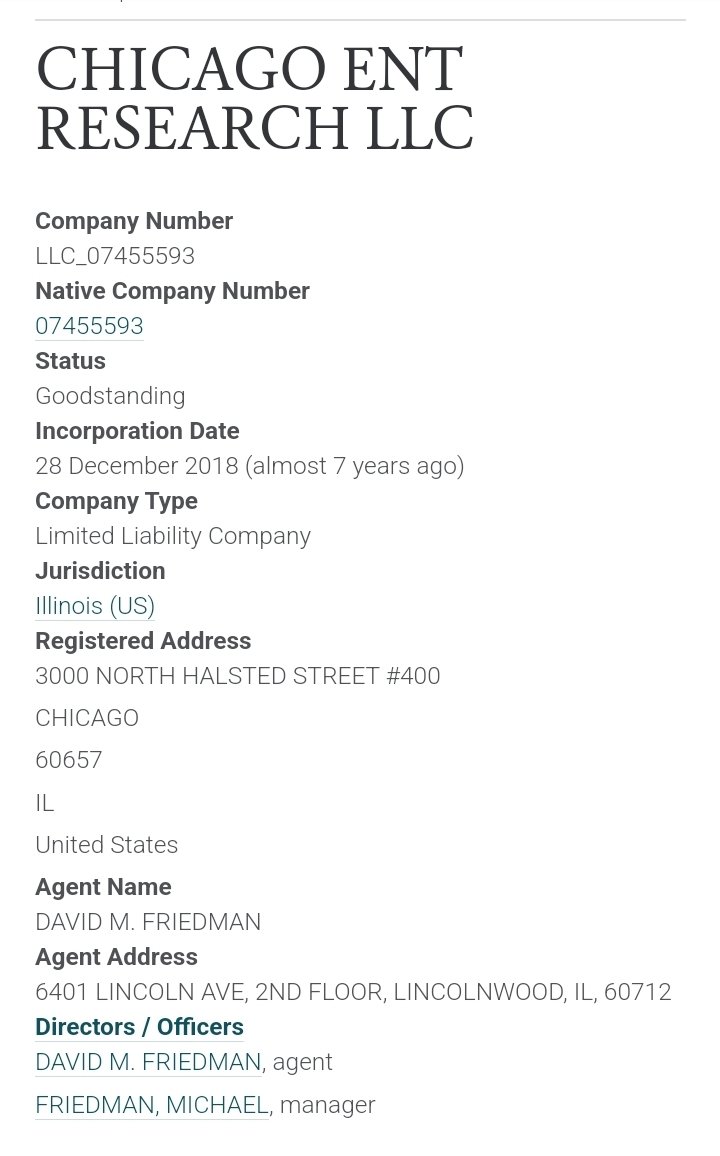
Task: Open the Directors / Officers link
Action: (x=139, y=1027)
